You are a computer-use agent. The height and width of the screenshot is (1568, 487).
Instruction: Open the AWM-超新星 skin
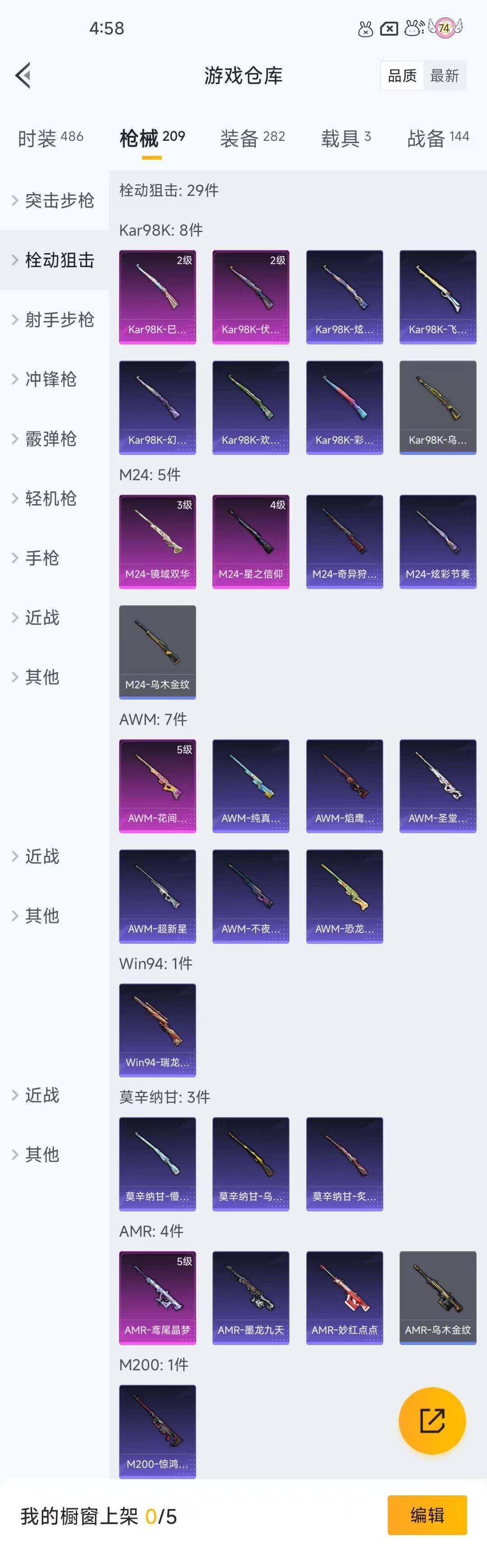157,896
